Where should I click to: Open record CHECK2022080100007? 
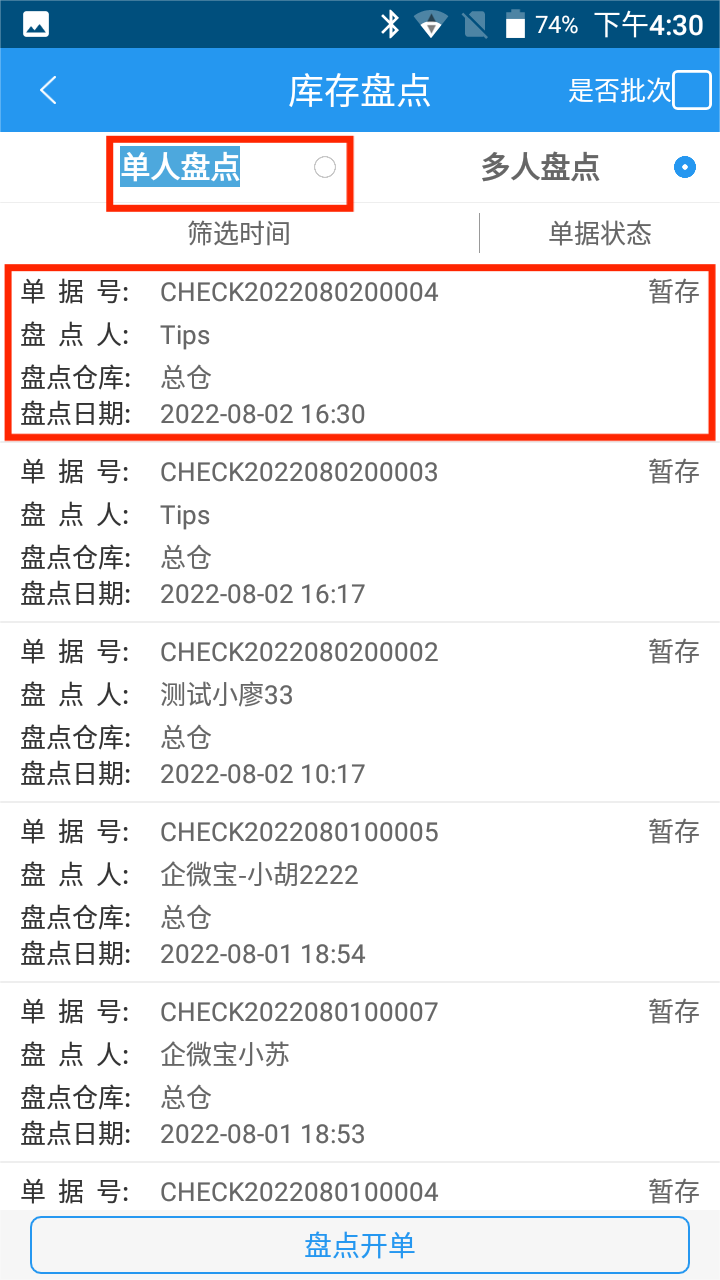[360, 1072]
